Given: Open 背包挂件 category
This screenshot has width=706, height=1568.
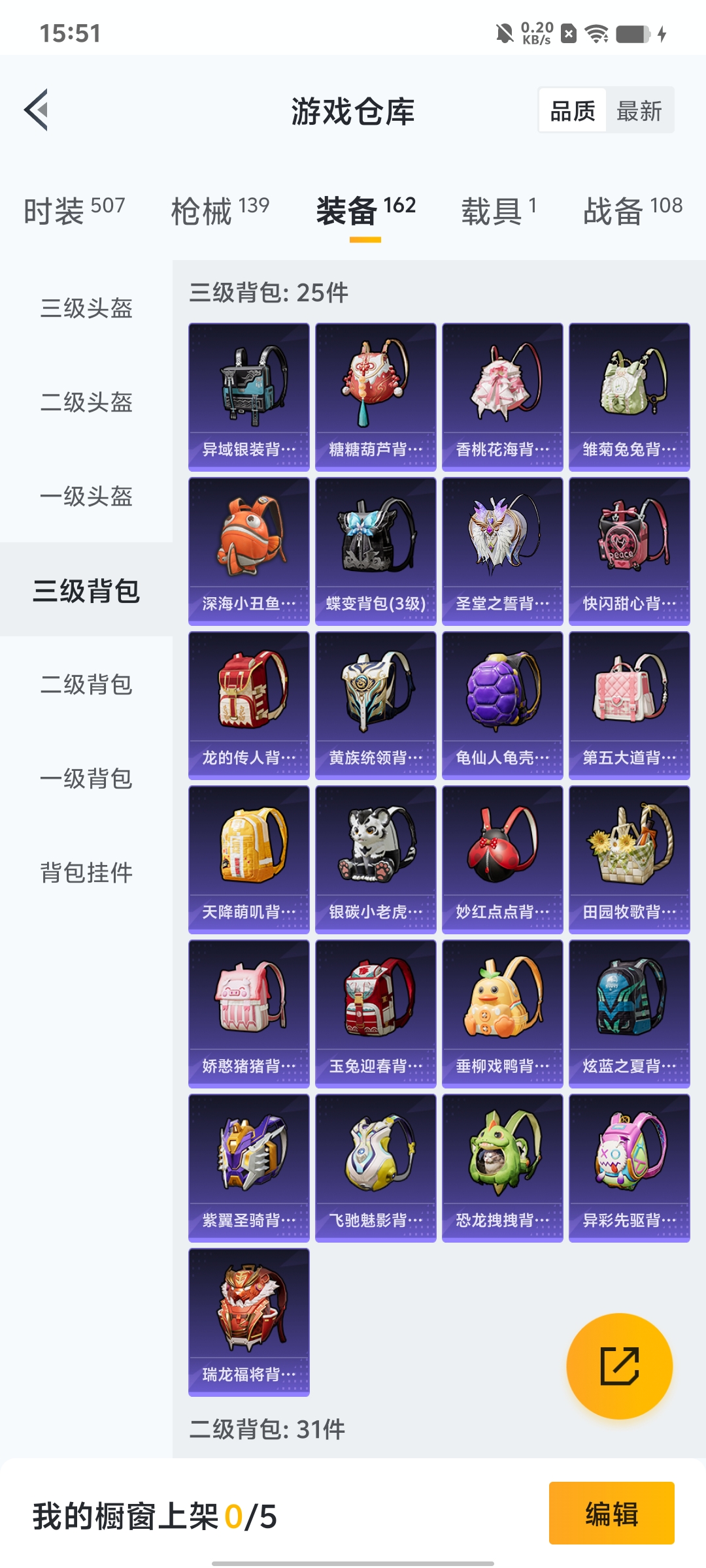Looking at the screenshot, I should tap(86, 873).
